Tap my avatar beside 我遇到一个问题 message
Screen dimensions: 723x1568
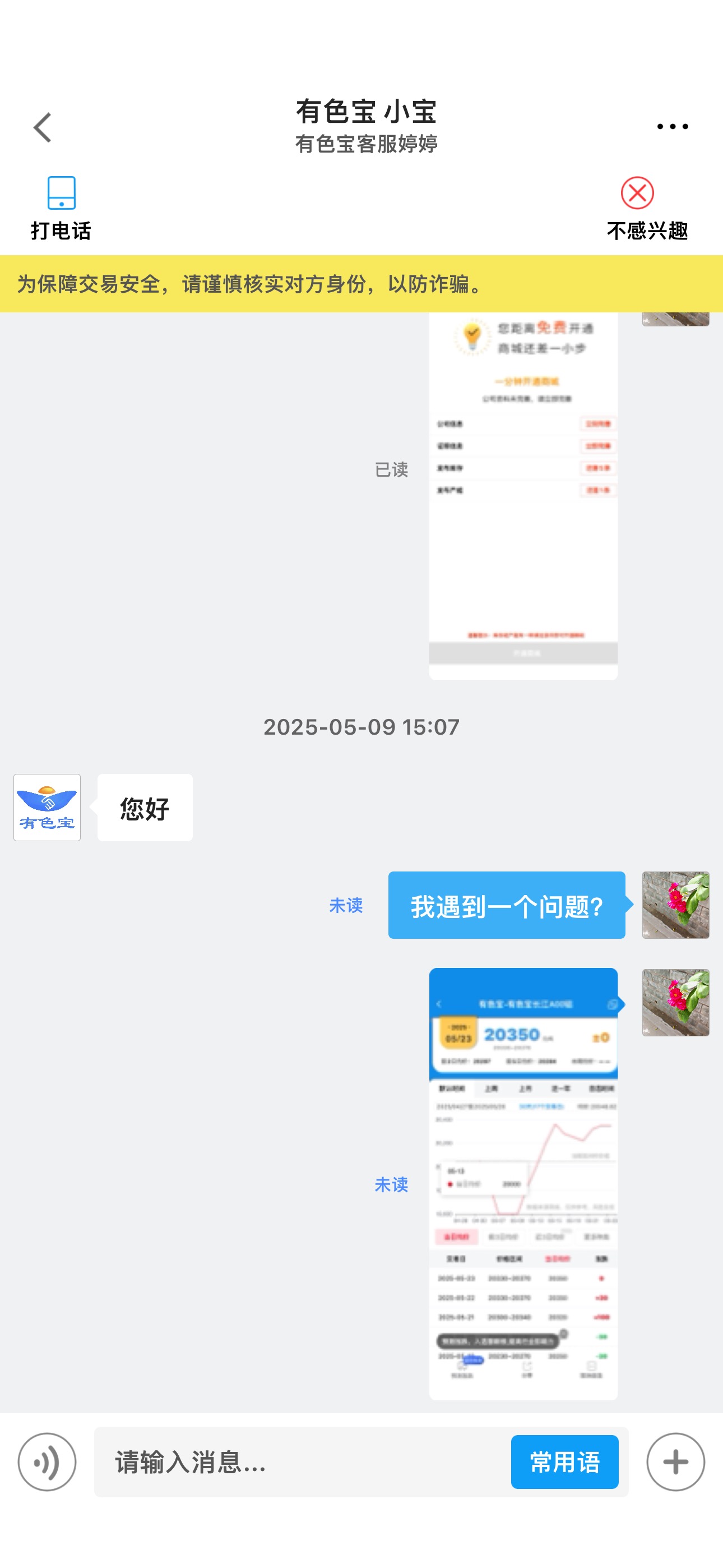675,905
